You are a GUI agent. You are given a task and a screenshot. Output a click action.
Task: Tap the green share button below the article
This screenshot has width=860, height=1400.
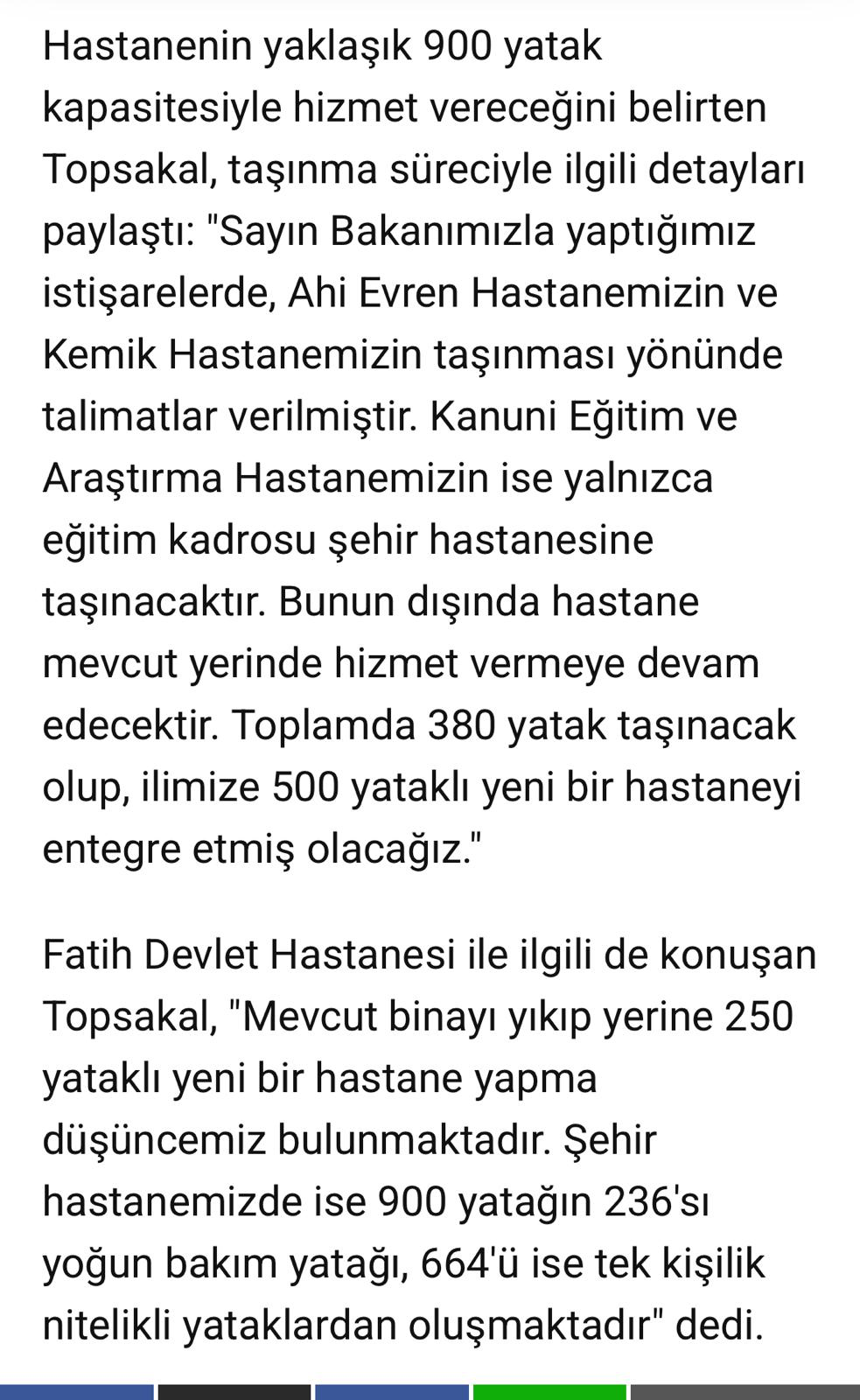[549, 1392]
